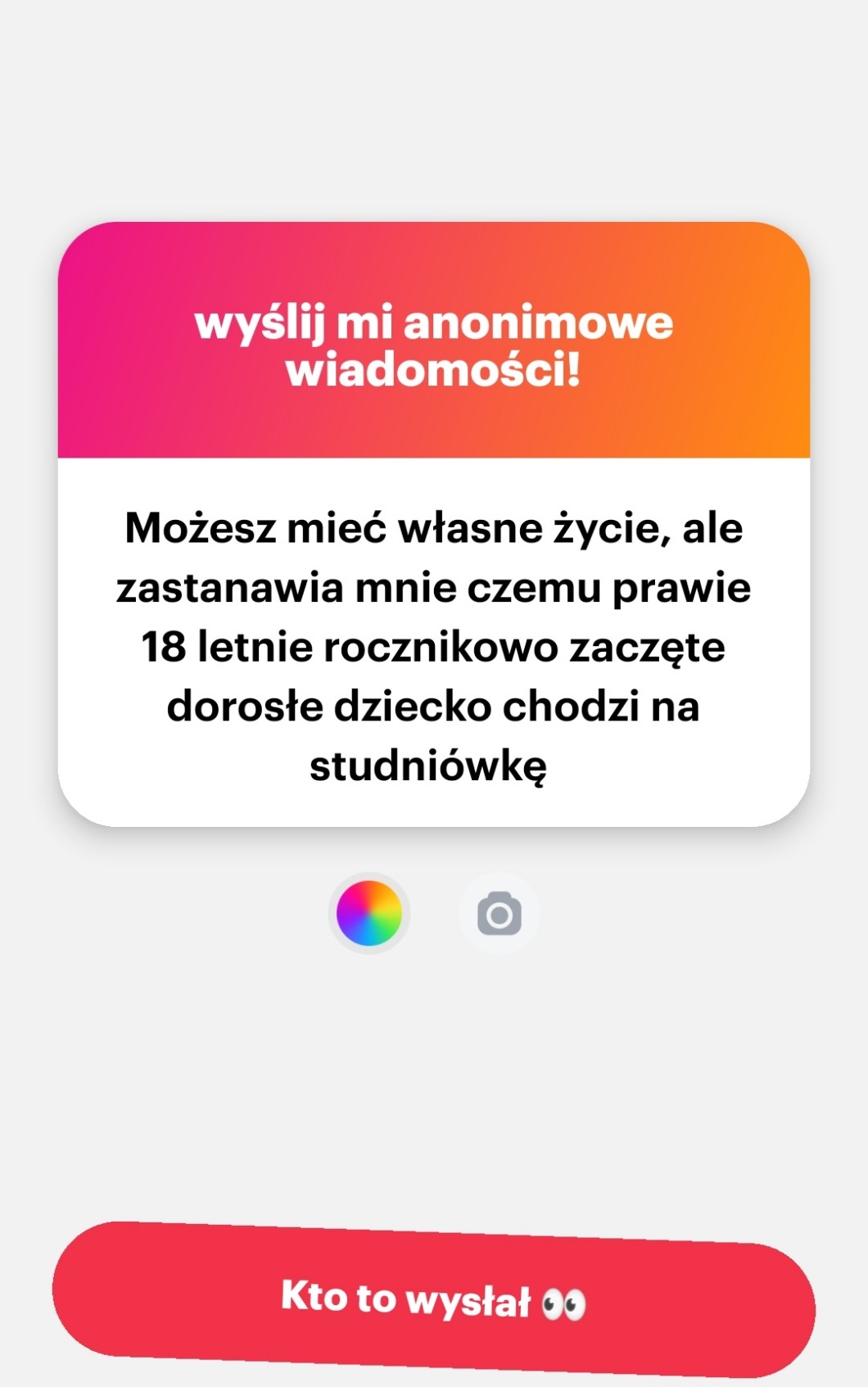Open the camera icon option

[x=499, y=914]
